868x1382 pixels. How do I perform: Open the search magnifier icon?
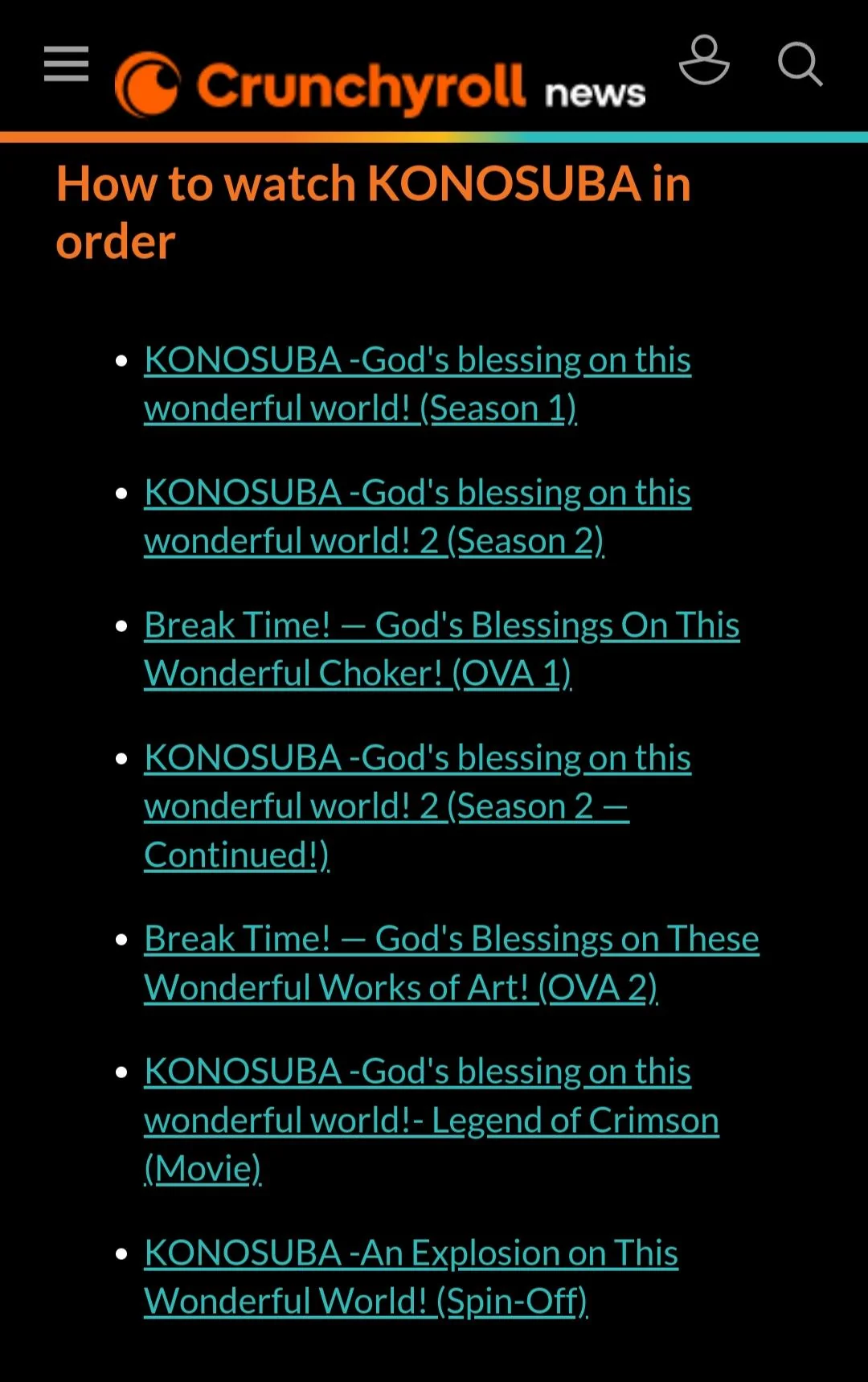(x=800, y=64)
